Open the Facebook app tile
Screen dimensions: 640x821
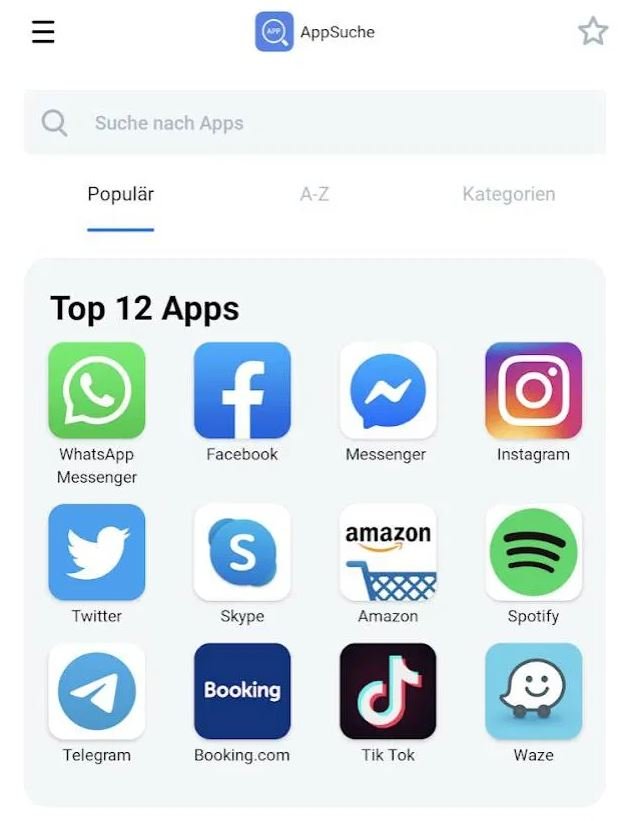(x=242, y=391)
